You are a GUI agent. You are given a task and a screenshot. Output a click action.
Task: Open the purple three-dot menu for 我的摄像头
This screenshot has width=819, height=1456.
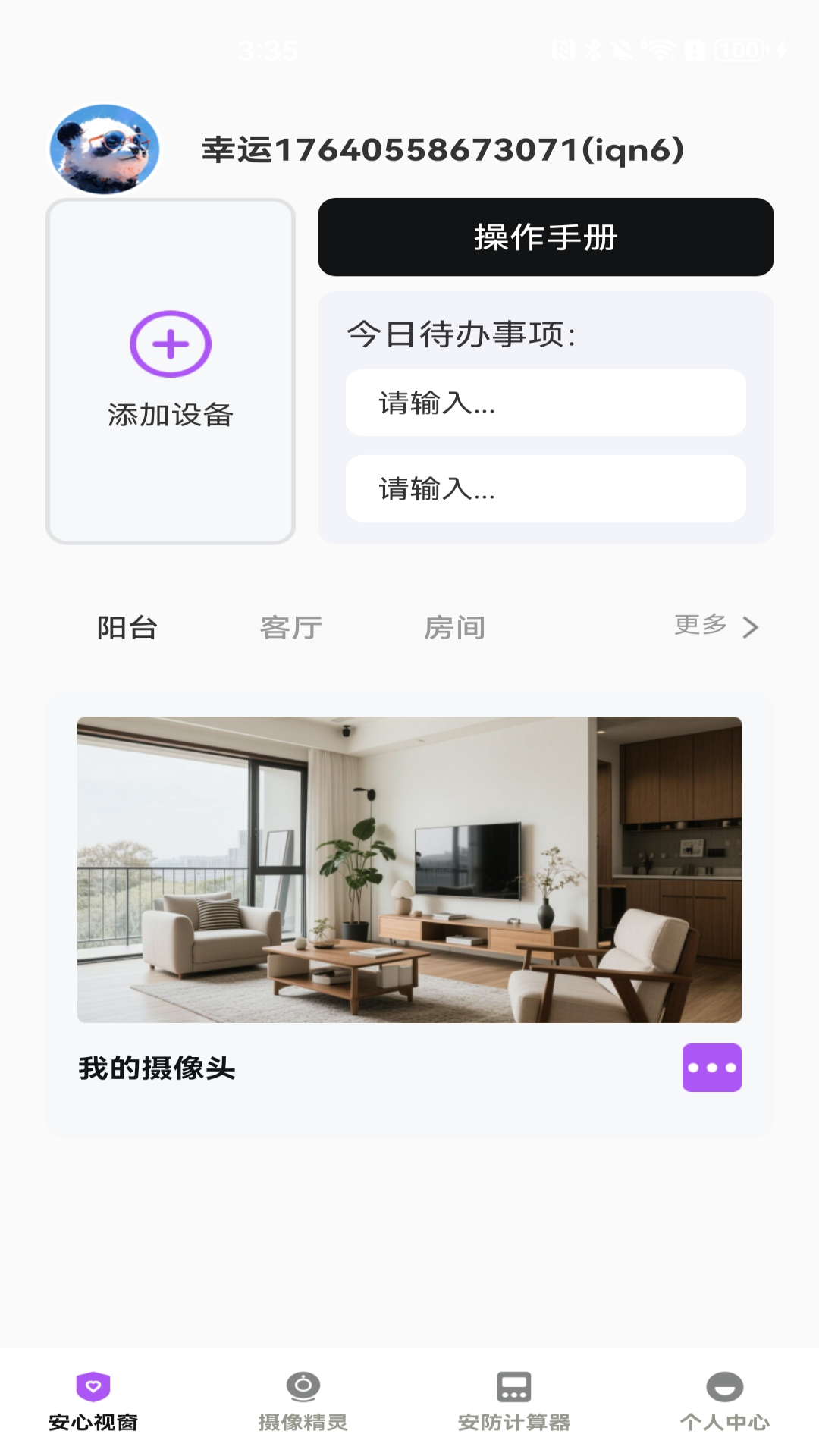pyautogui.click(x=711, y=1068)
